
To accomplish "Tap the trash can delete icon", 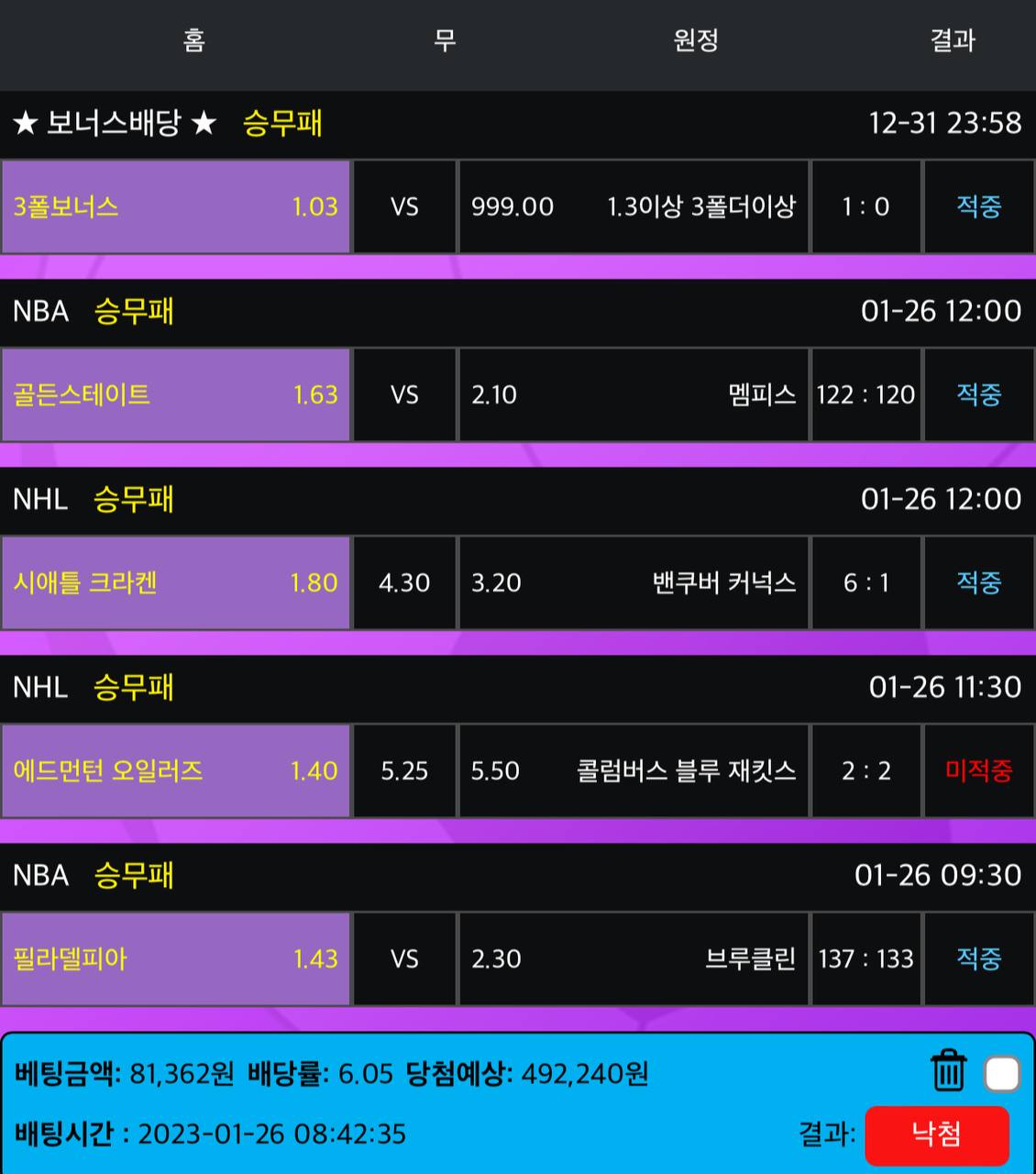I will coord(948,1070).
